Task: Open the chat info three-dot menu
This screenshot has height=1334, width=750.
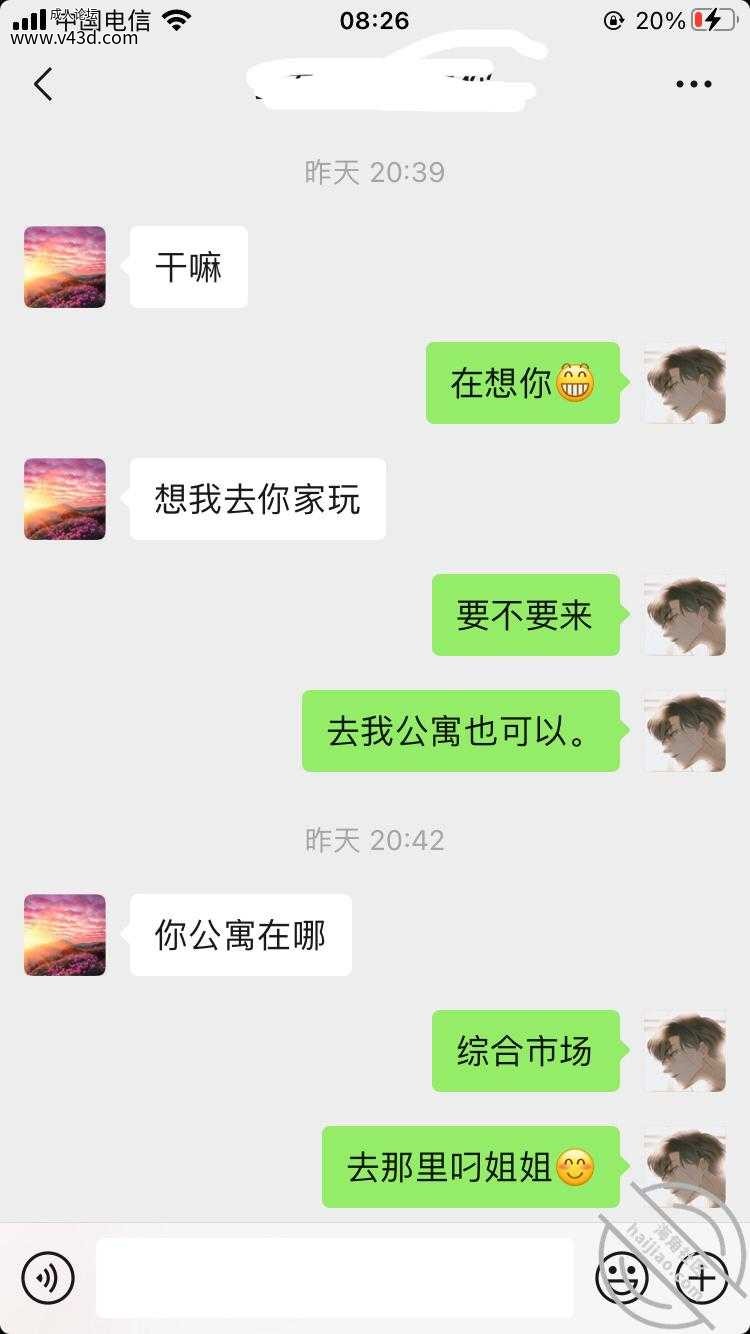Action: (693, 85)
